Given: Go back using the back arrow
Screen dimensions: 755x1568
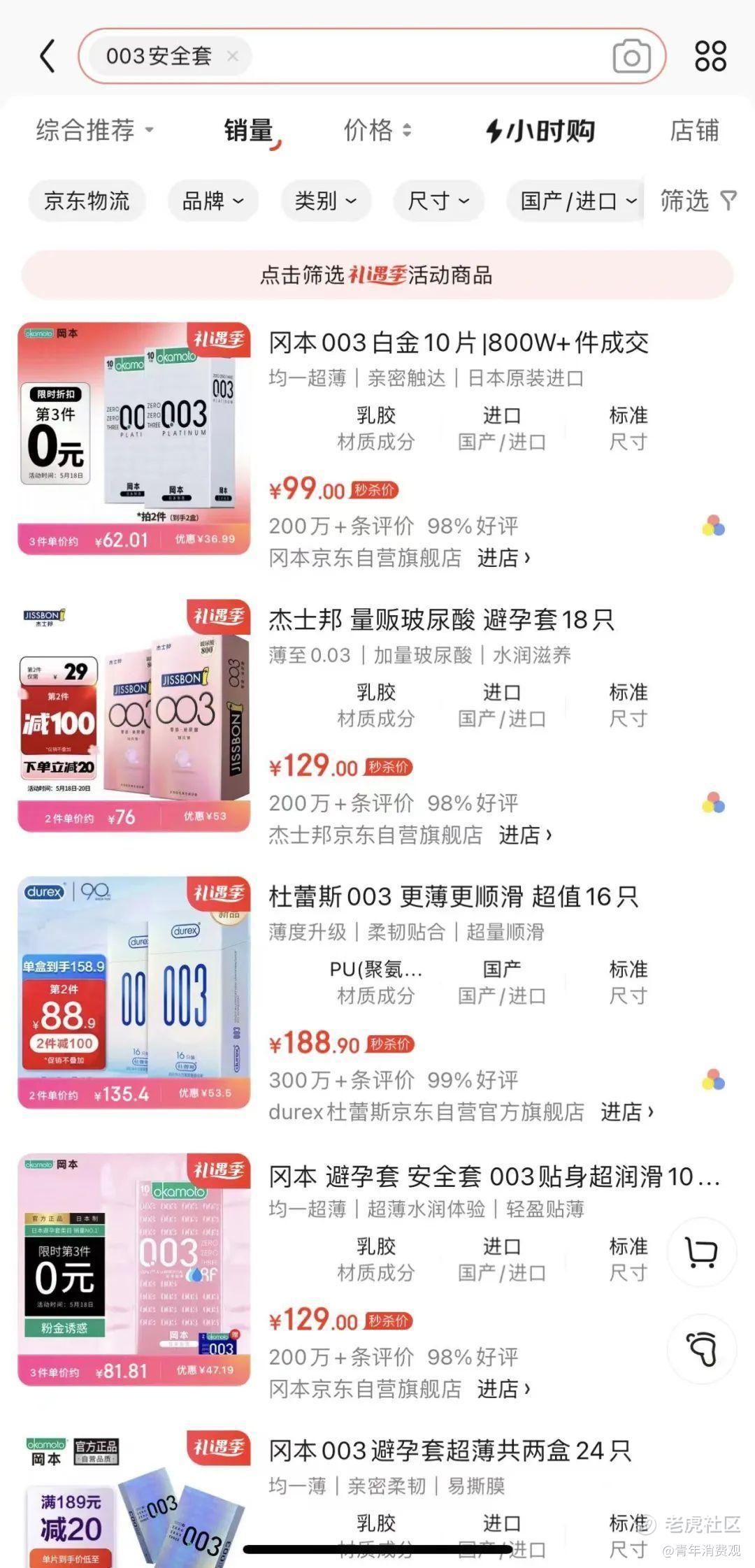Looking at the screenshot, I should (47, 56).
